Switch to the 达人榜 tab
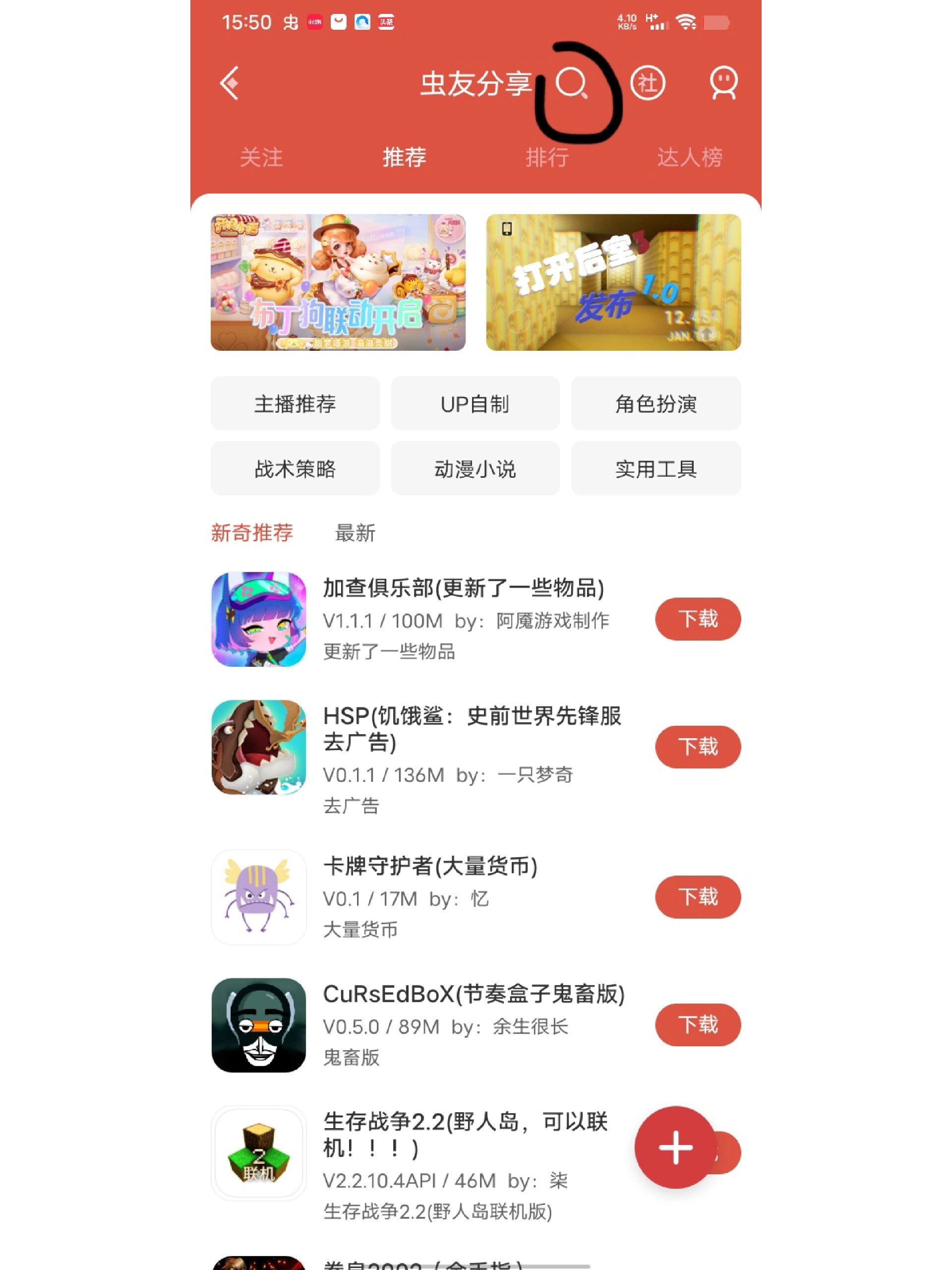This screenshot has height=1270, width=952. [689, 157]
